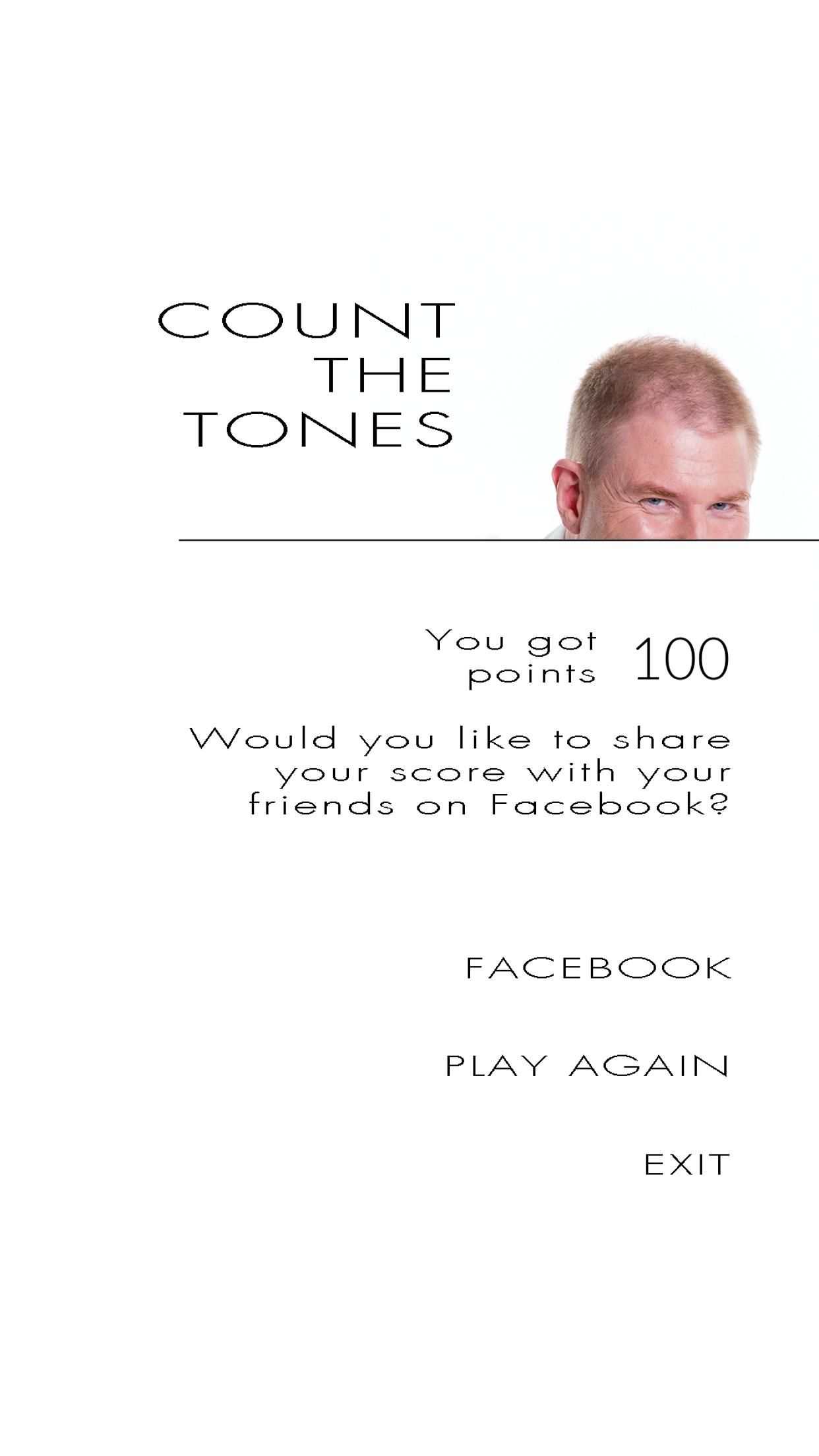Share your score via the FACEBOOK button
The width and height of the screenshot is (819, 1456).
(598, 968)
